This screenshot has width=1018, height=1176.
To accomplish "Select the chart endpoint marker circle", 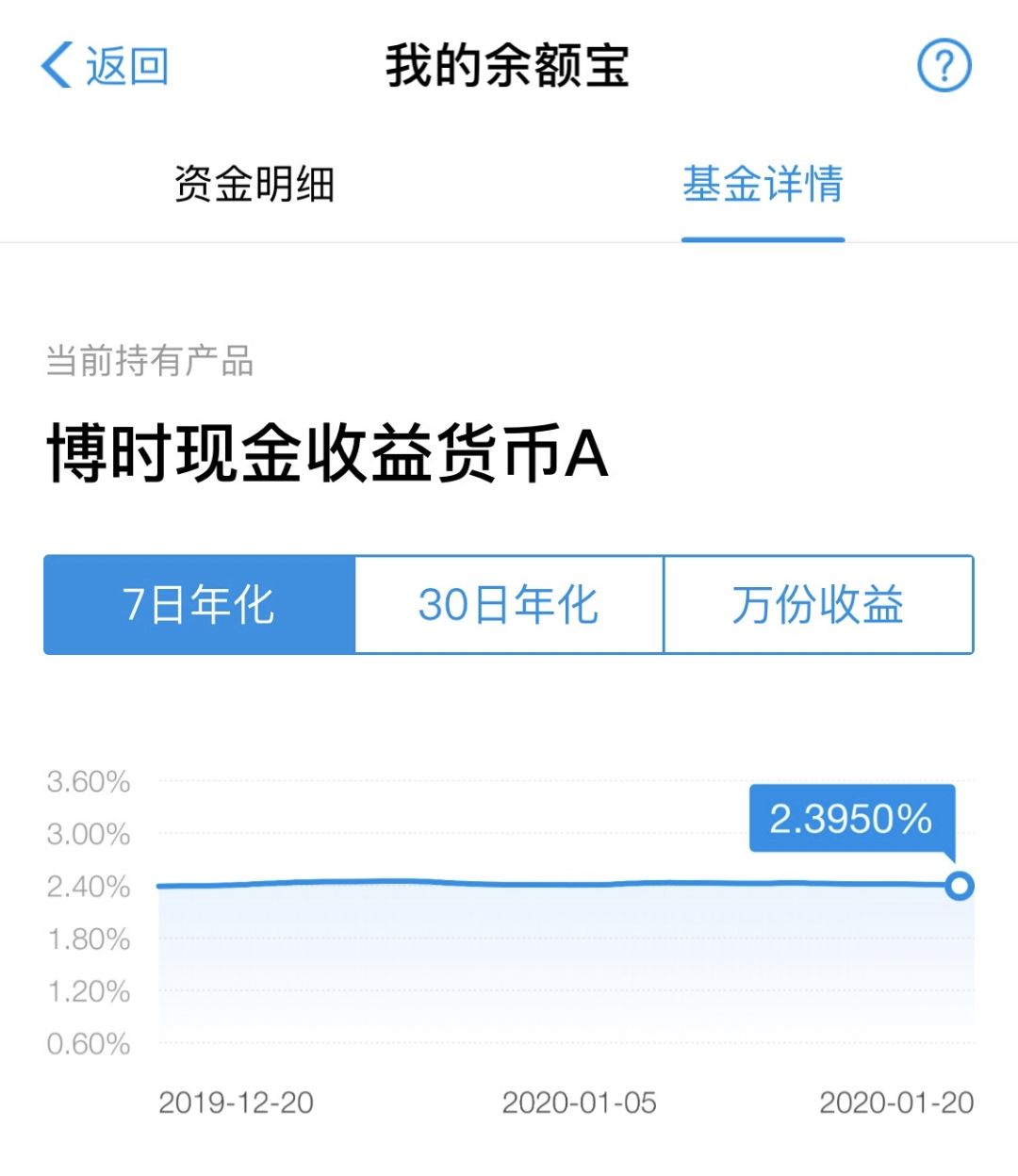I will (959, 885).
